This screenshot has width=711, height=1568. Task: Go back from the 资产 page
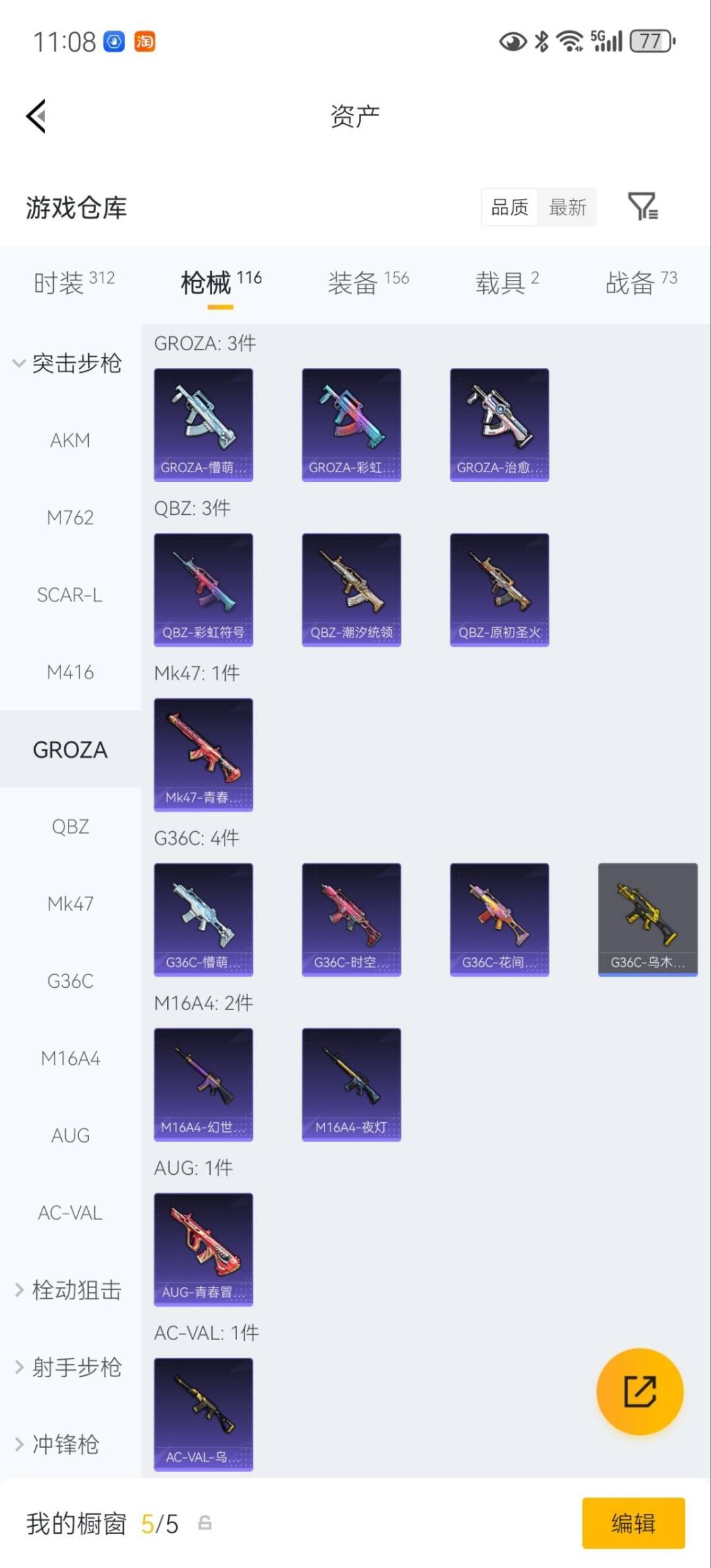click(36, 116)
